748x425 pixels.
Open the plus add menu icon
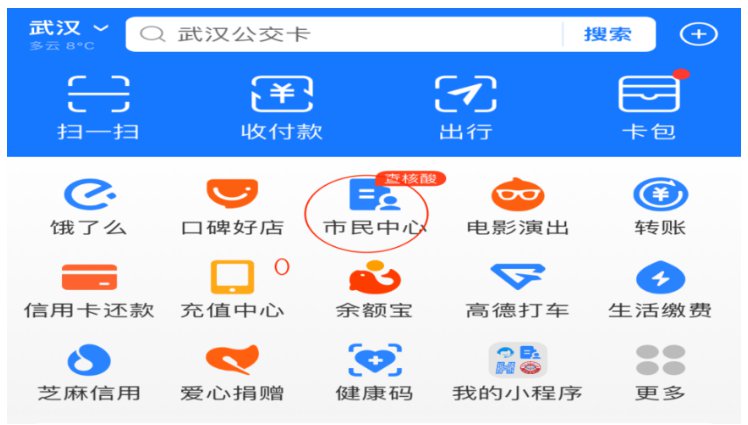698,34
